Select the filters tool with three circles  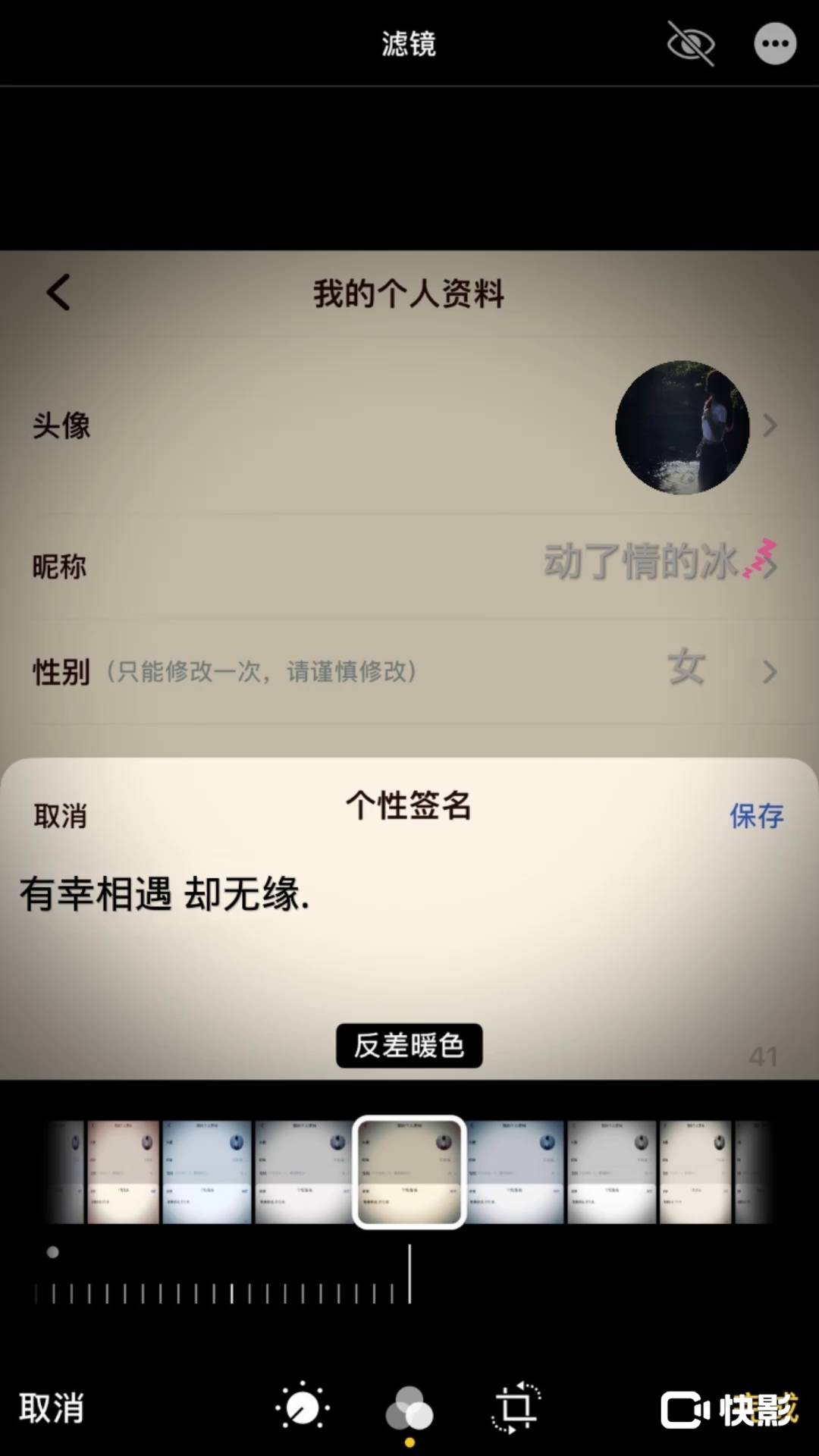409,1409
